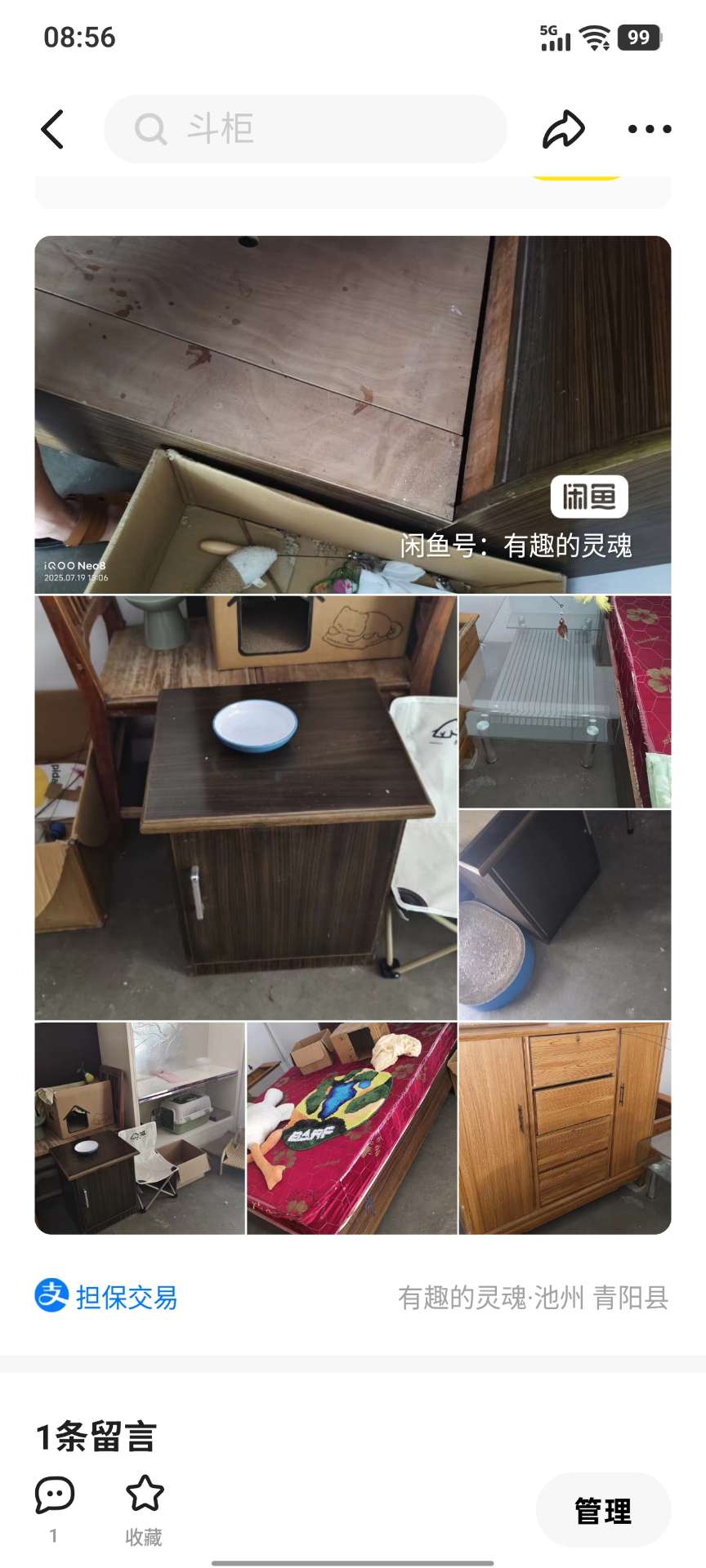Image resolution: width=706 pixels, height=1568 pixels.
Task: Open the three-dot overflow menu
Action: 650,129
